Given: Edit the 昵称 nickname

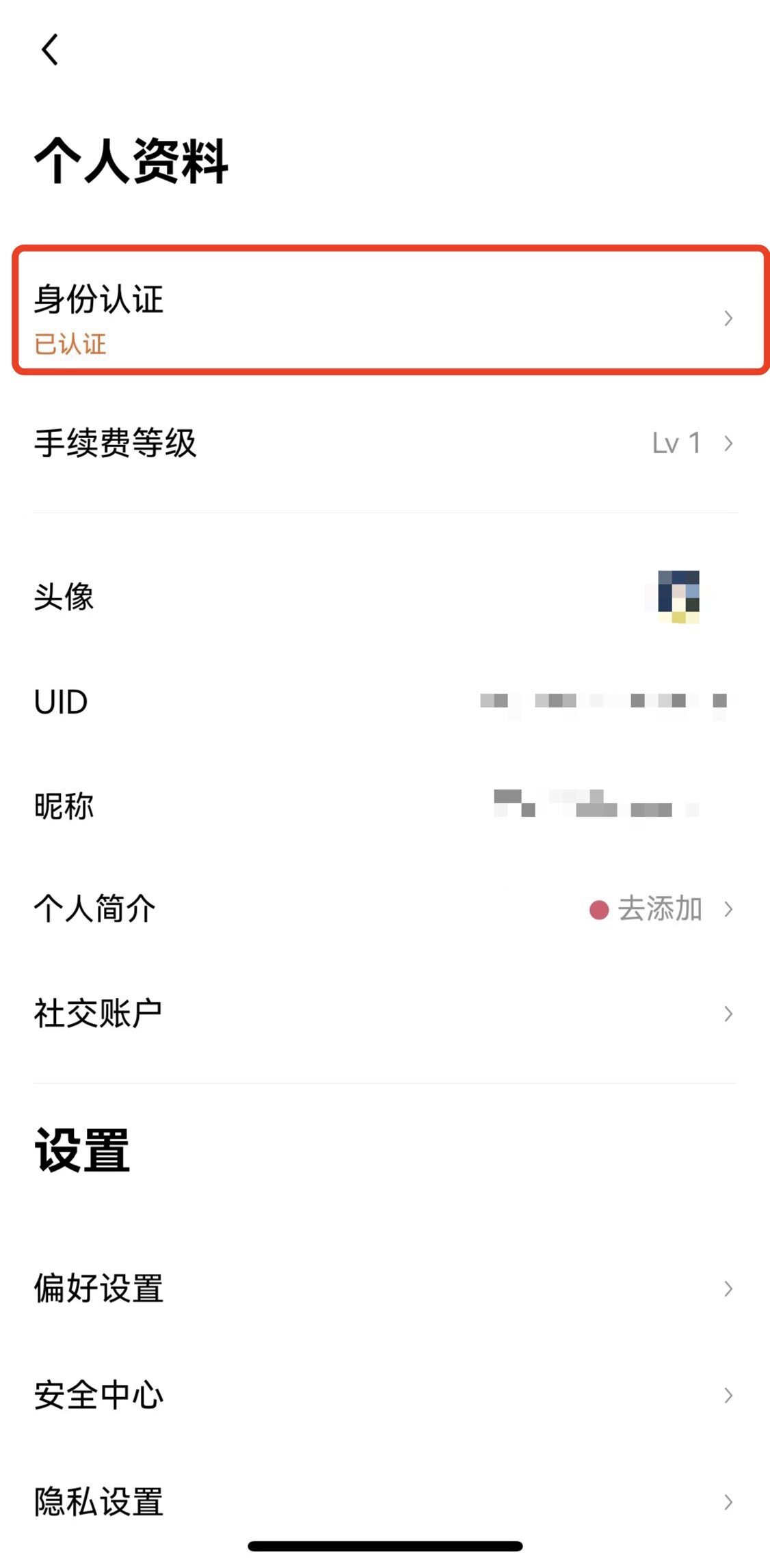Looking at the screenshot, I should pyautogui.click(x=384, y=806).
